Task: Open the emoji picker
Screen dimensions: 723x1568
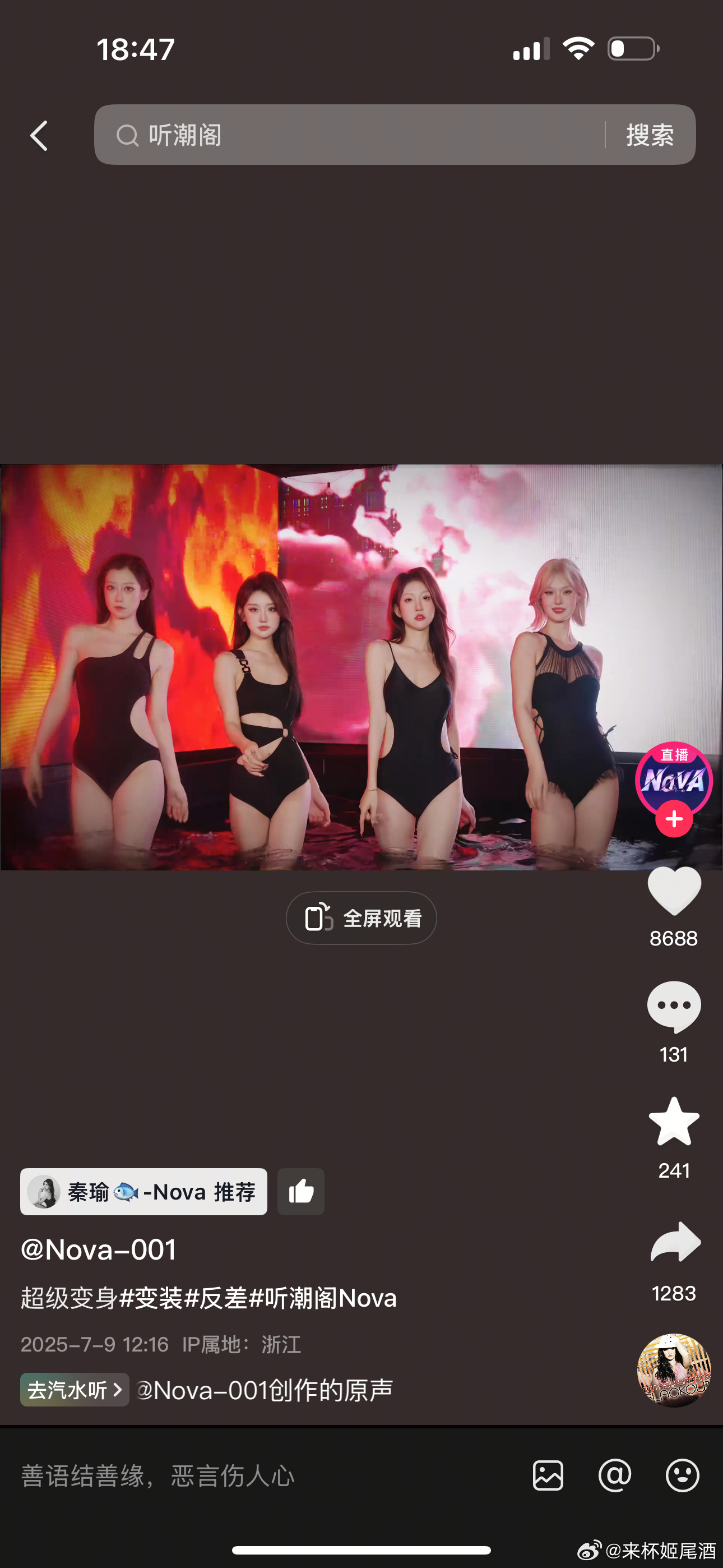Action: [x=682, y=1475]
